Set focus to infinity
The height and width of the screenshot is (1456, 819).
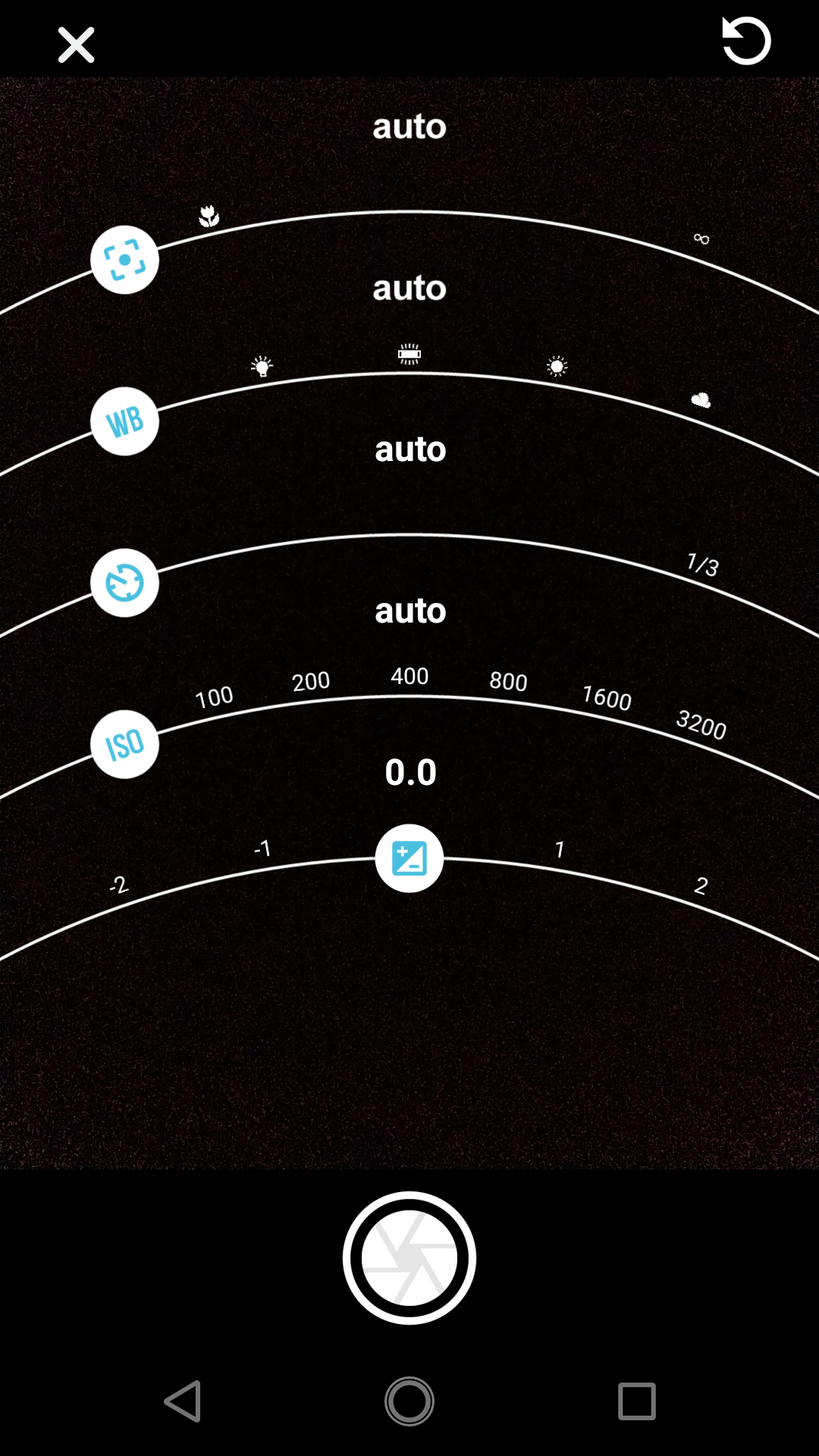pyautogui.click(x=701, y=239)
